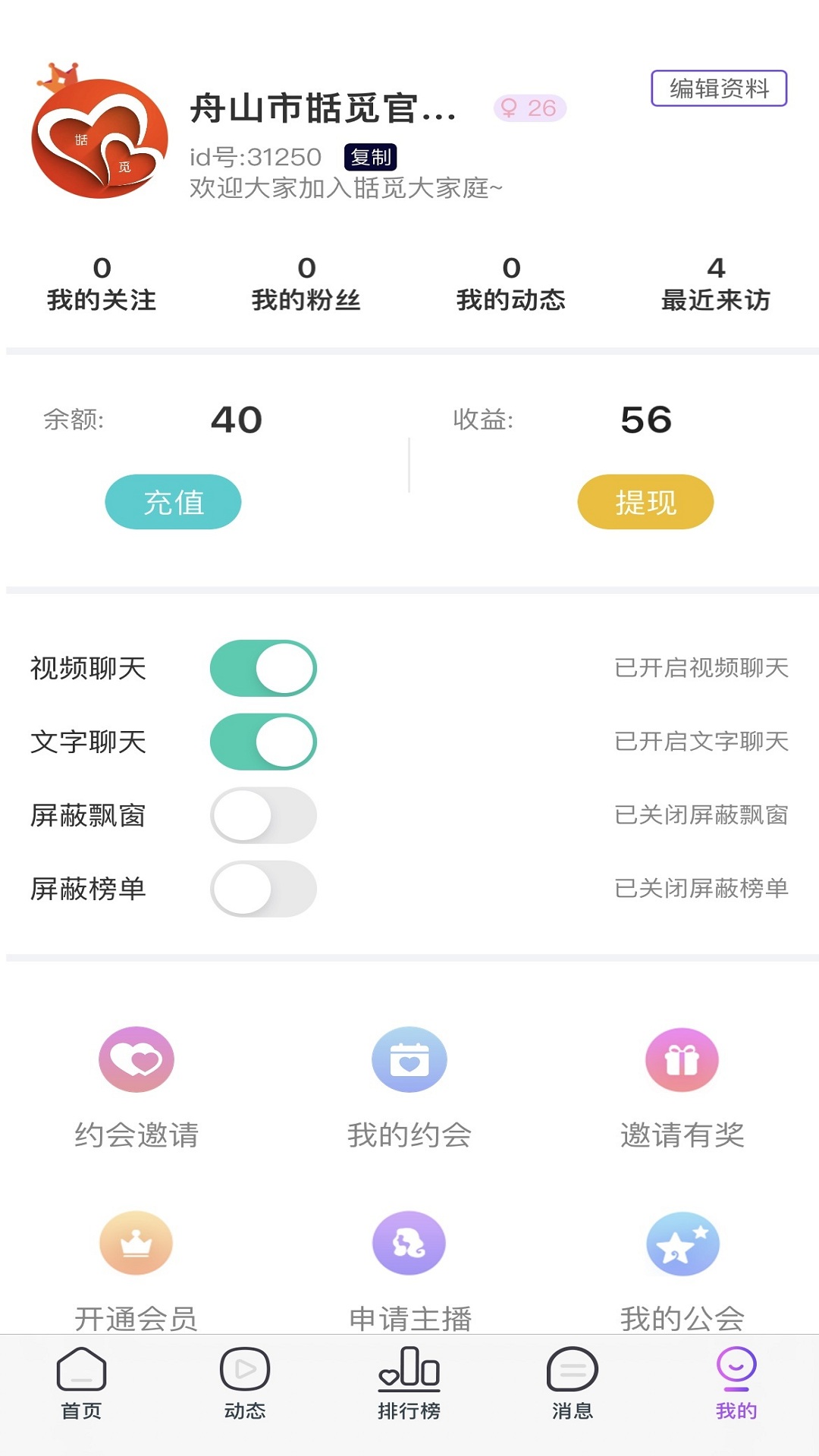The width and height of the screenshot is (819, 1456).
Task: Open 最近来访 recent visitors
Action: click(716, 284)
